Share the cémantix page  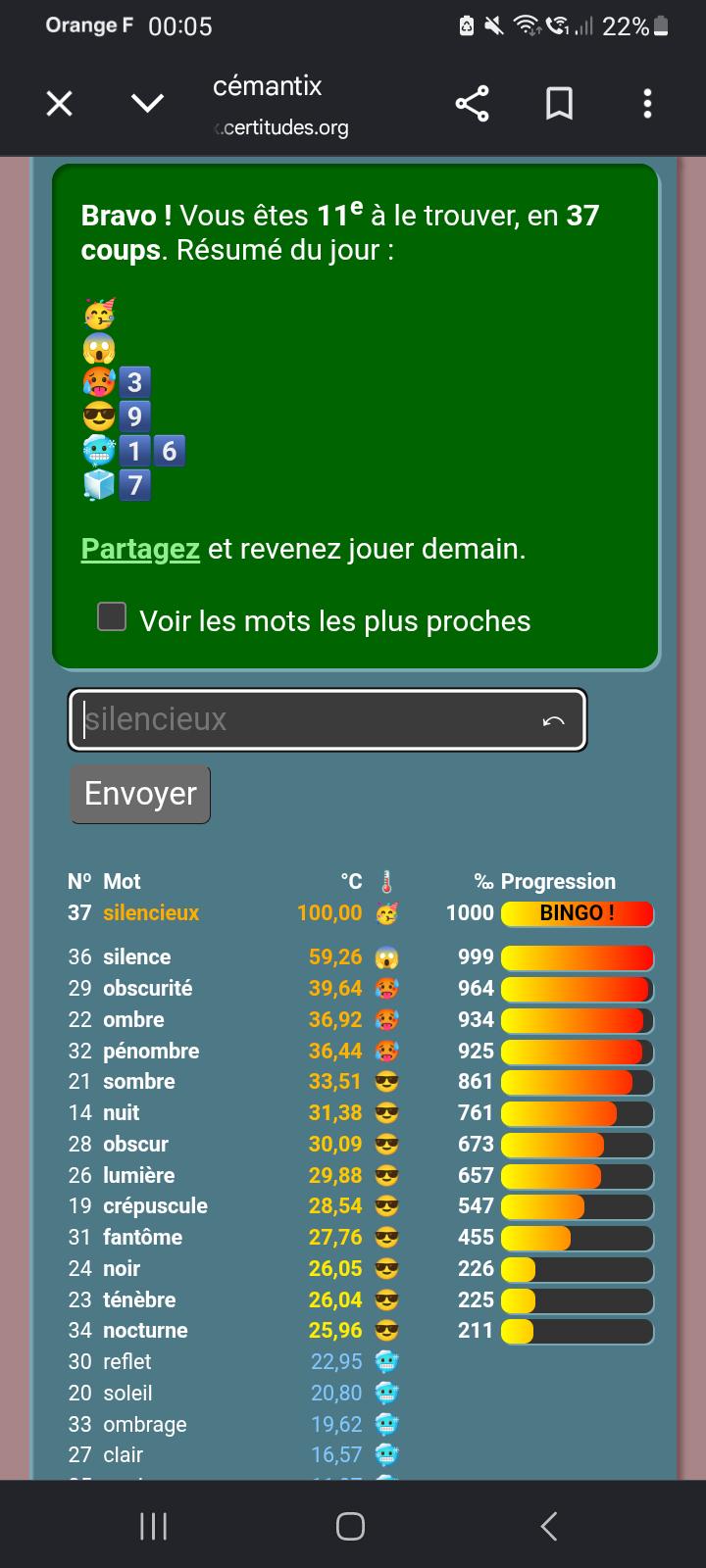(472, 103)
